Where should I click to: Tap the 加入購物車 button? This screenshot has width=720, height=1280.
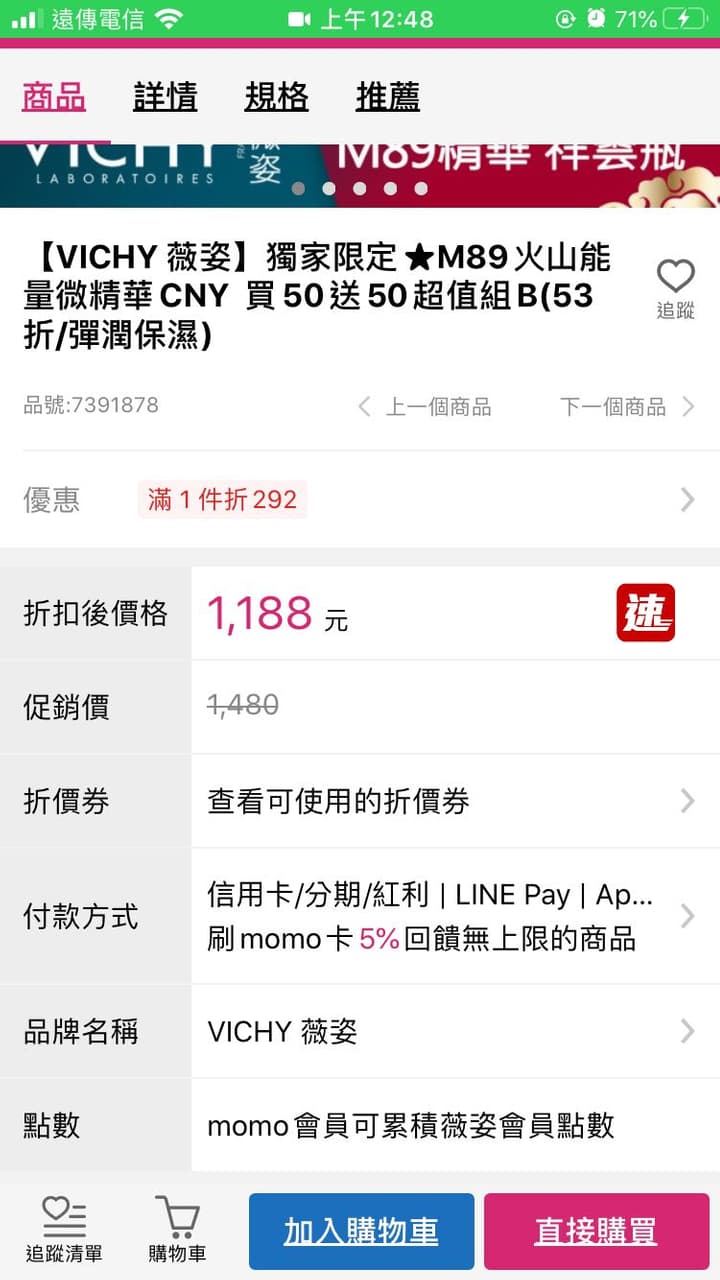pyautogui.click(x=361, y=1231)
